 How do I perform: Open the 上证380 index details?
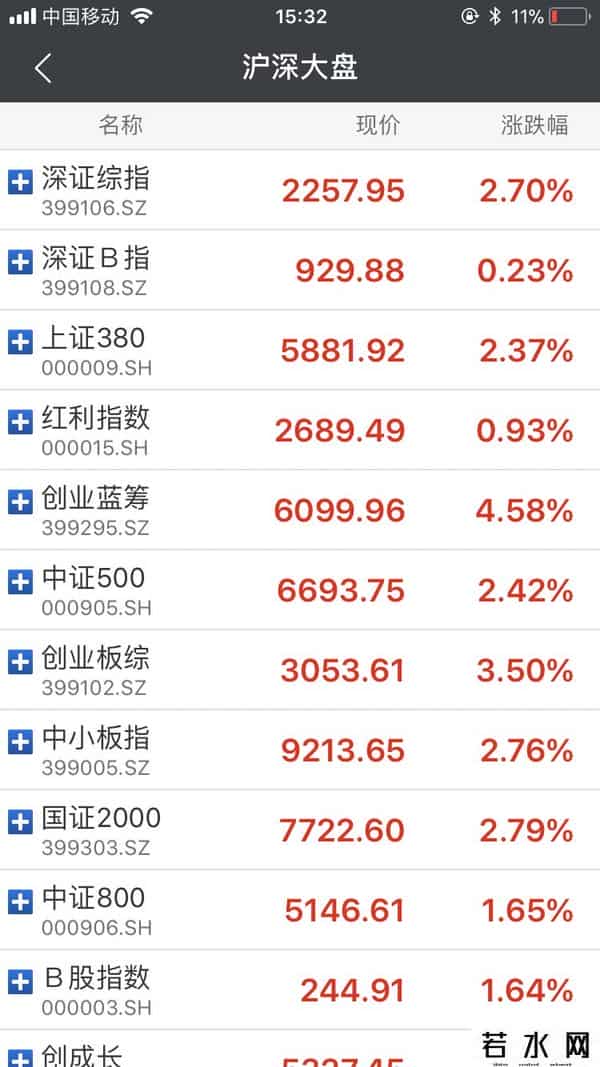(x=300, y=350)
